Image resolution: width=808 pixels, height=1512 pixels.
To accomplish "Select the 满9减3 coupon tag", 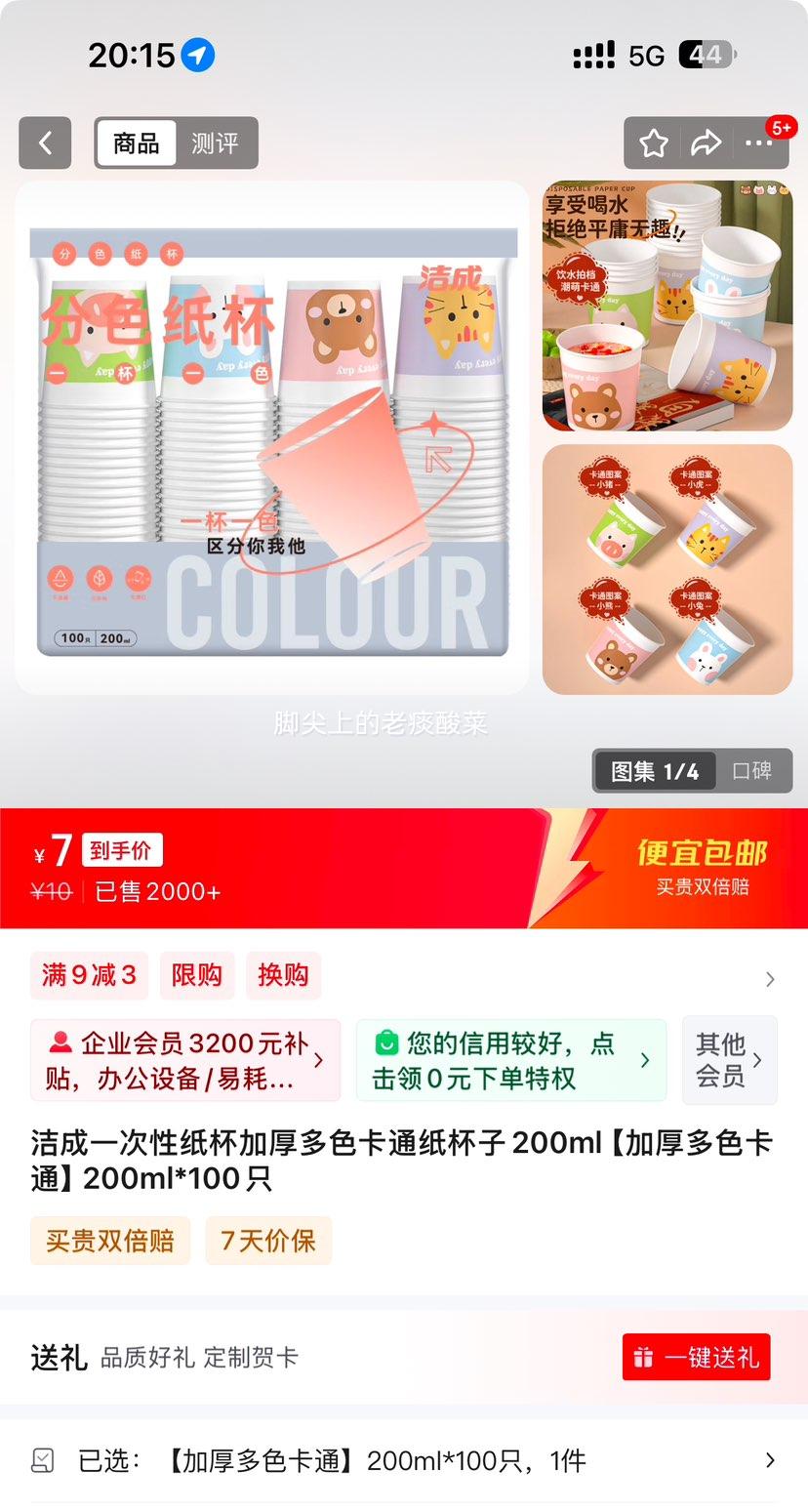I will coord(89,975).
